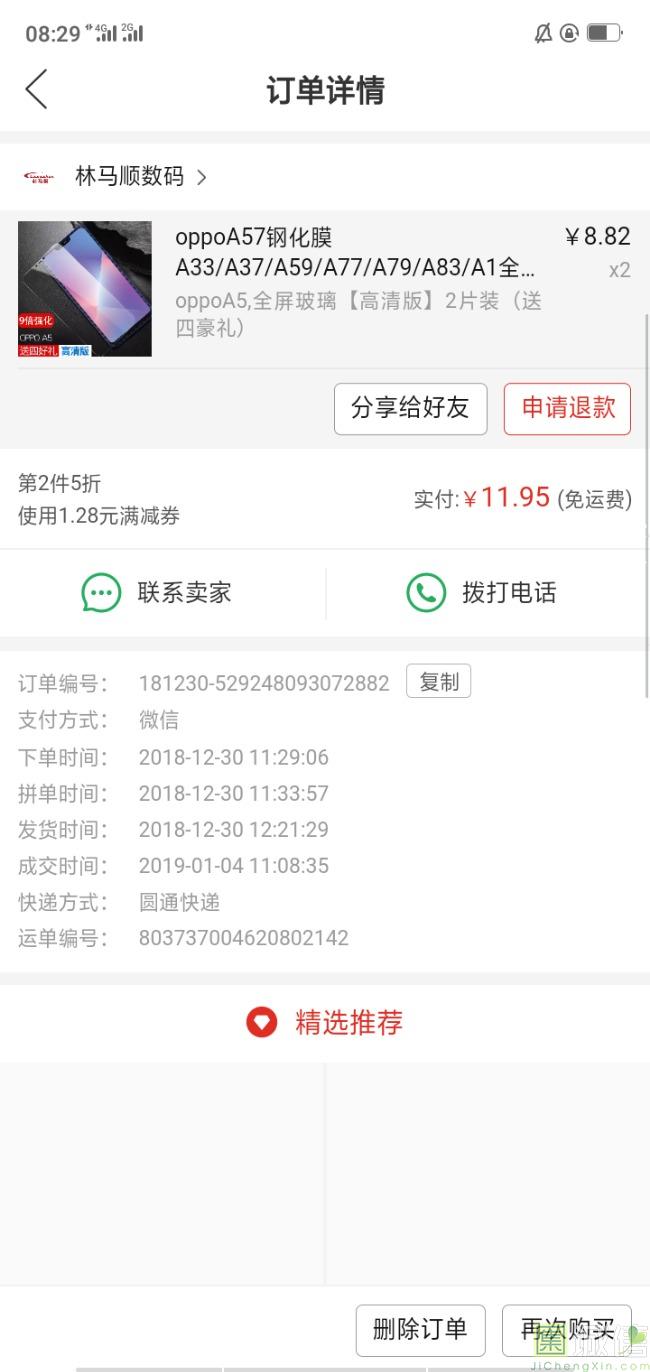Delete this order with 删除订单
Image resolution: width=650 pixels, height=1372 pixels.
420,1329
